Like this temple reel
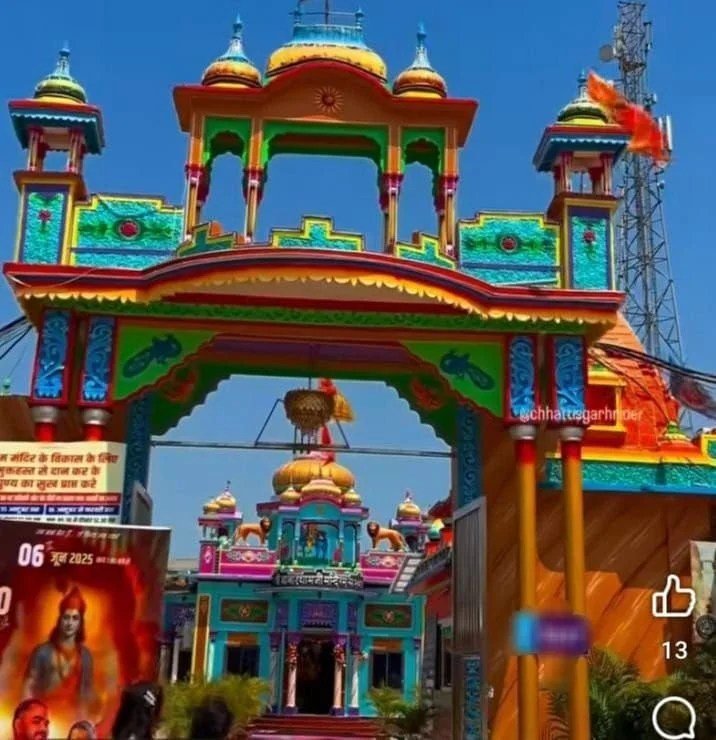This screenshot has width=716, height=740. pyautogui.click(x=673, y=597)
